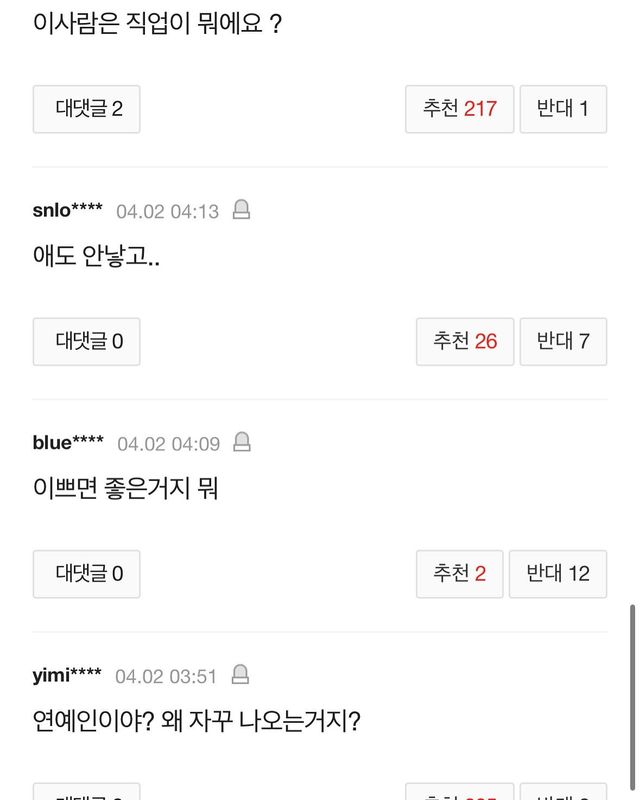640x800 pixels.
Task: Tap 반대 12 on blue**** comment
Action: pos(558,574)
